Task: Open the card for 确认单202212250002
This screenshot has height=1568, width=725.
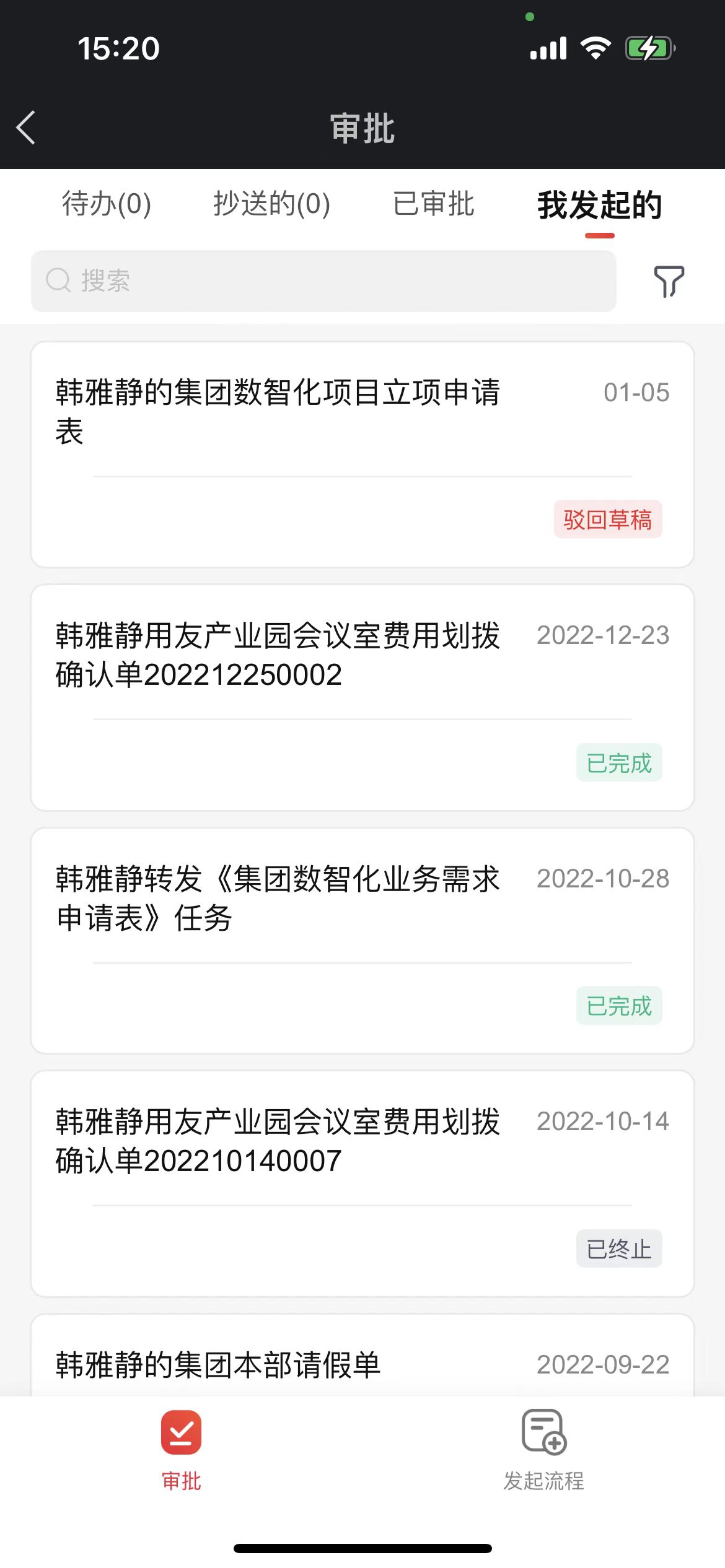Action: coord(362,697)
